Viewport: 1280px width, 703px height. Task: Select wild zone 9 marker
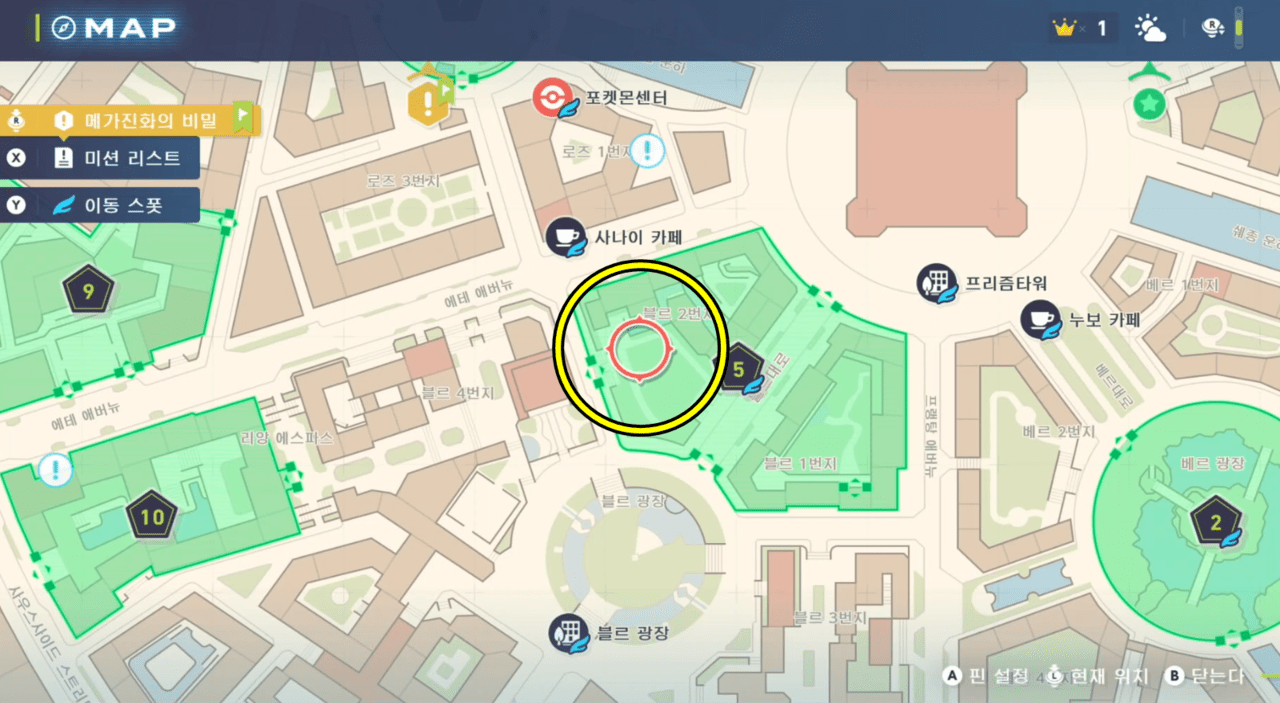pyautogui.click(x=89, y=291)
